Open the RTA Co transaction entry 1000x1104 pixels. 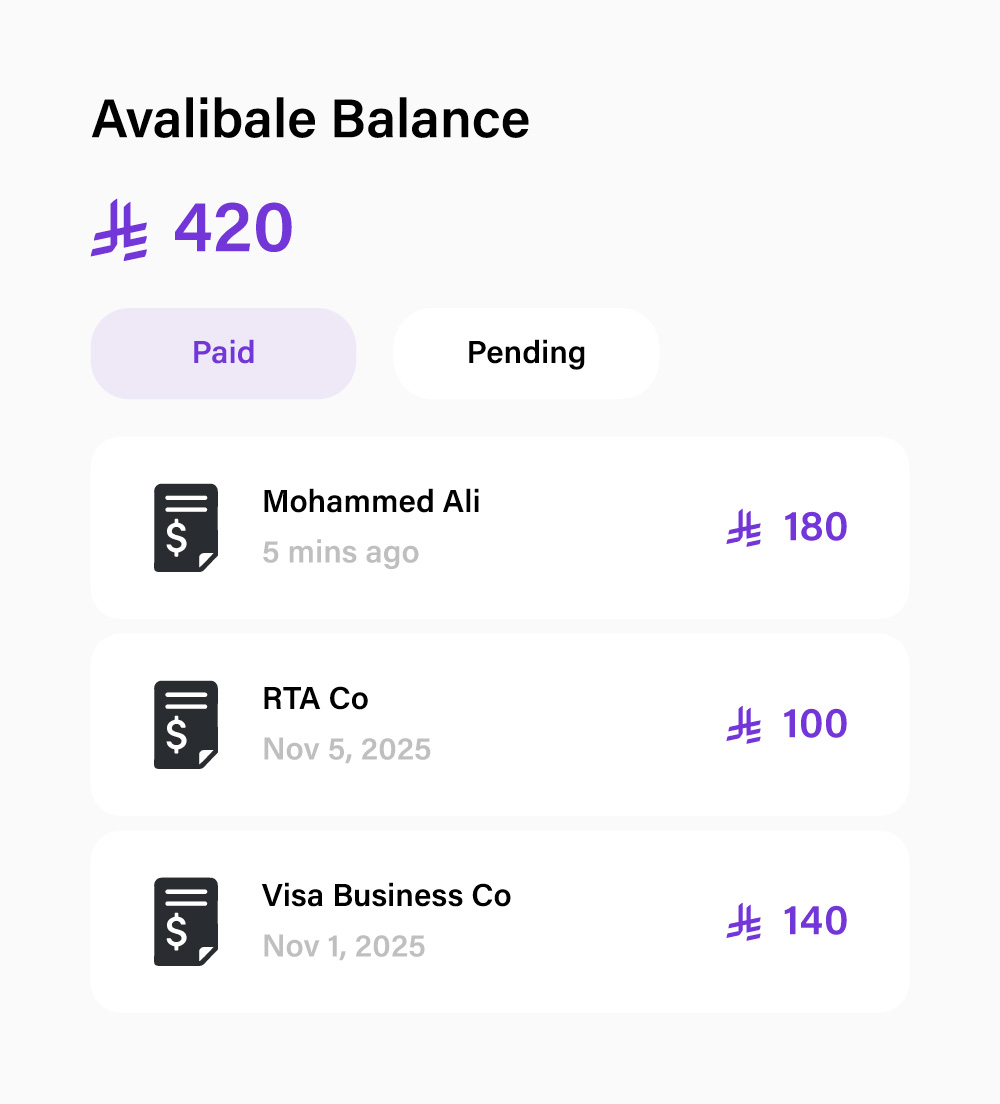[x=500, y=724]
